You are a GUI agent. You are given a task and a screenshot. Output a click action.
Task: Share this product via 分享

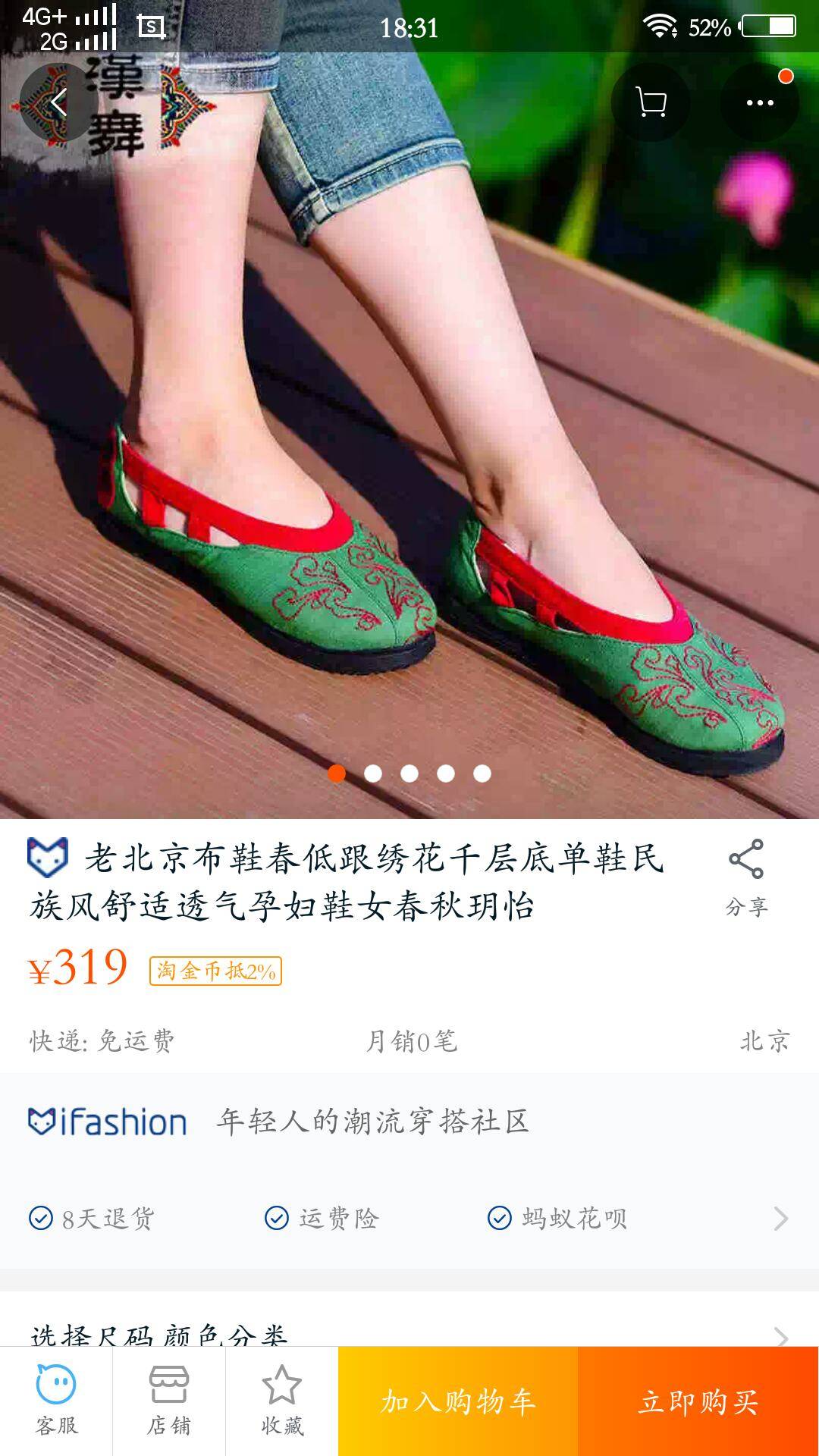pyautogui.click(x=746, y=877)
